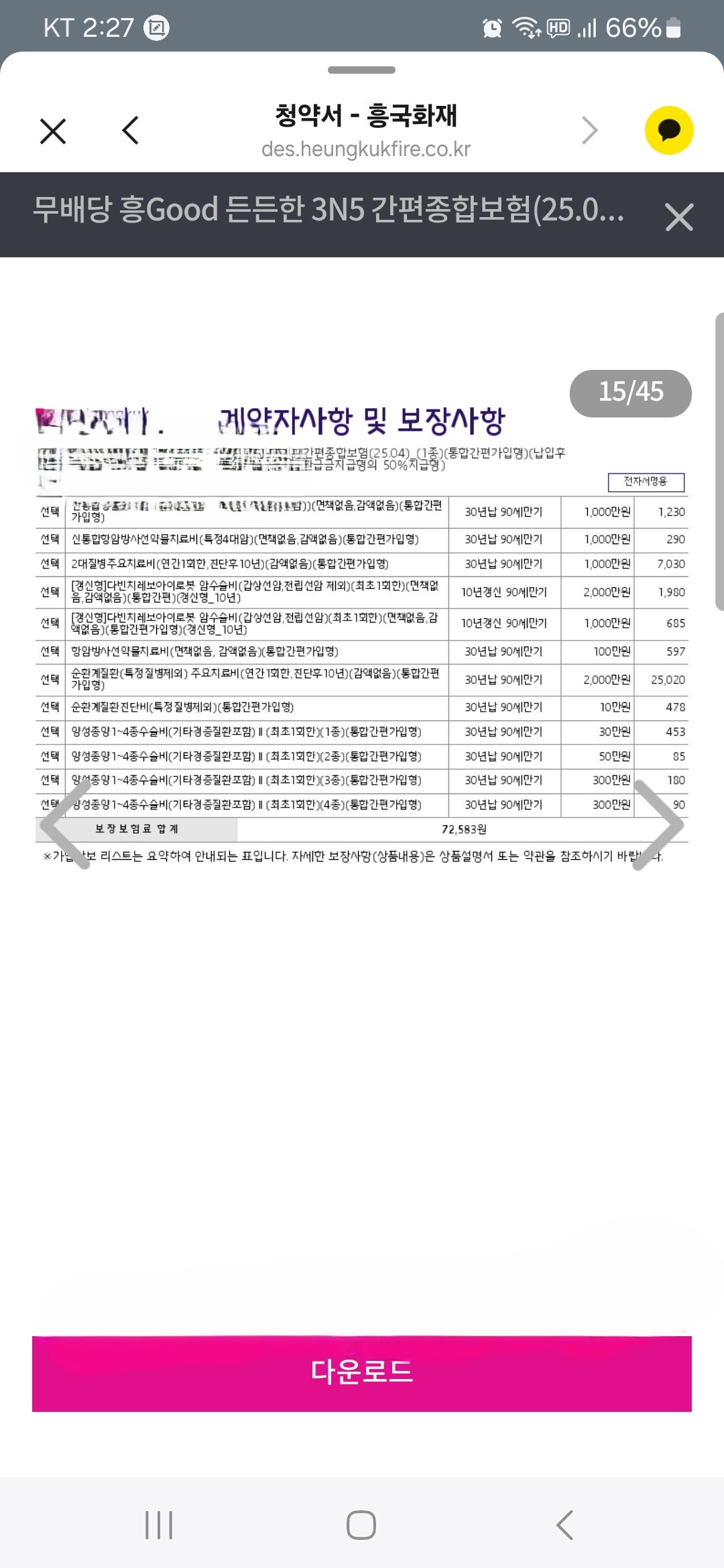Open the yellow KakaoTalk chat bubble button
The image size is (724, 1568).
point(668,131)
